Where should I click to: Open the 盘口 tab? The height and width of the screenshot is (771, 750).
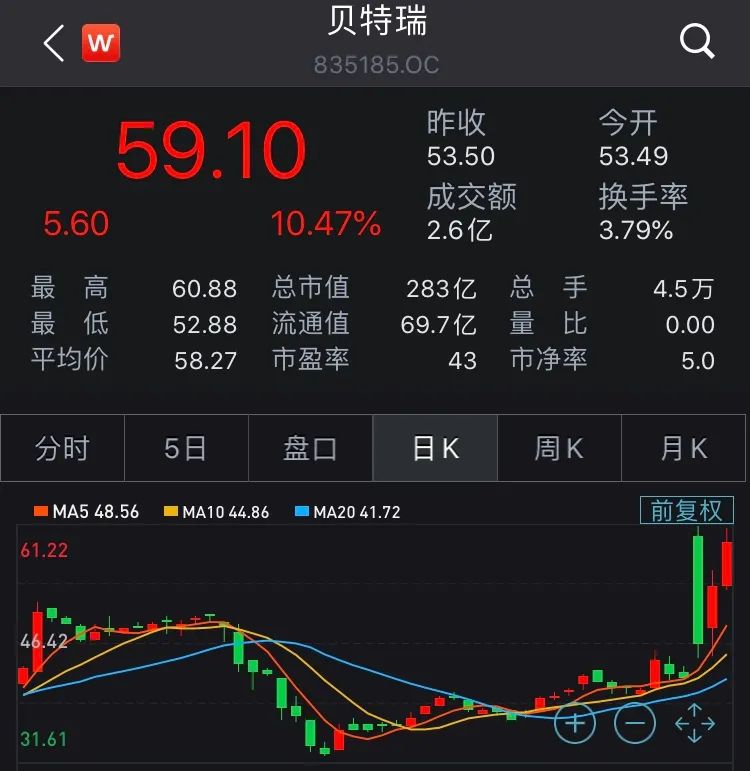310,449
